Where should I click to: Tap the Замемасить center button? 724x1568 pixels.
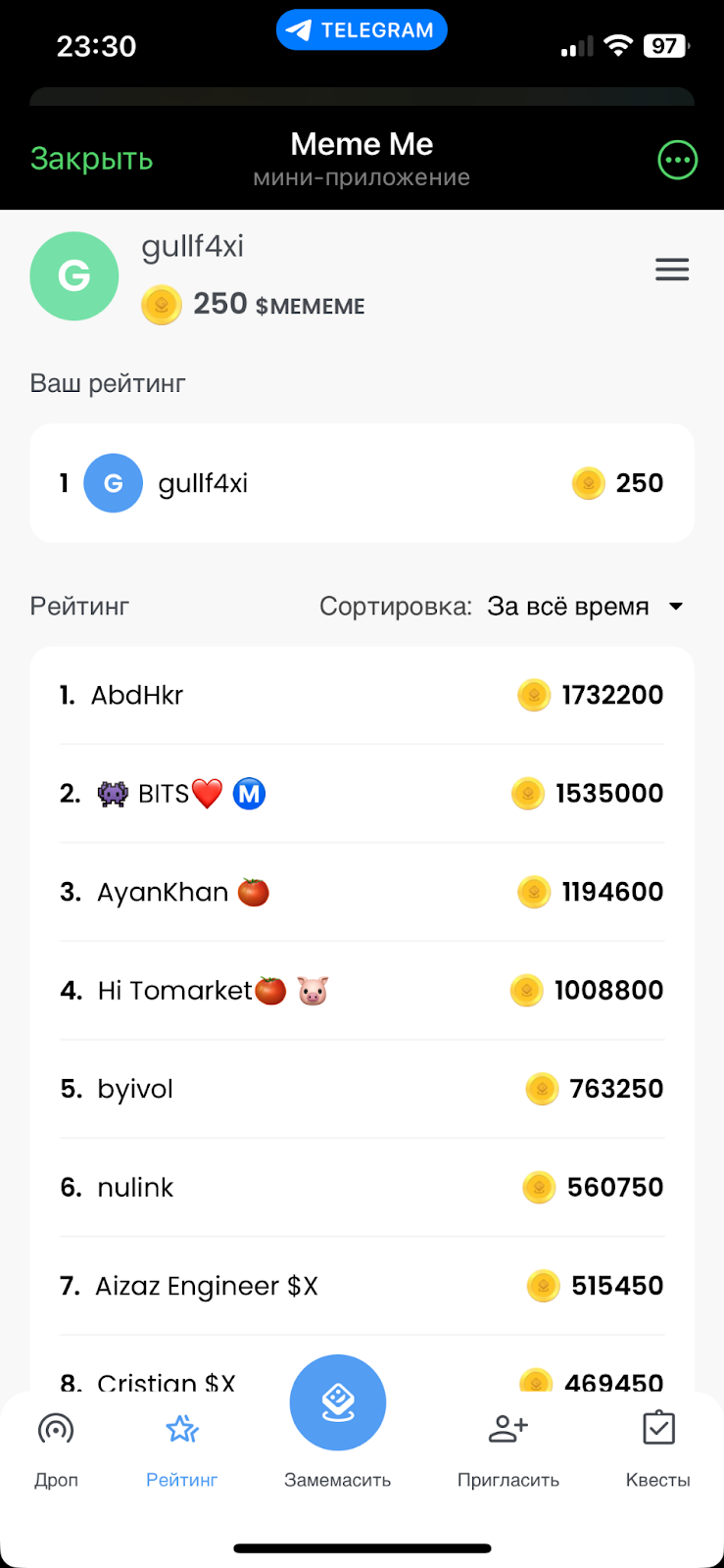(x=338, y=1403)
